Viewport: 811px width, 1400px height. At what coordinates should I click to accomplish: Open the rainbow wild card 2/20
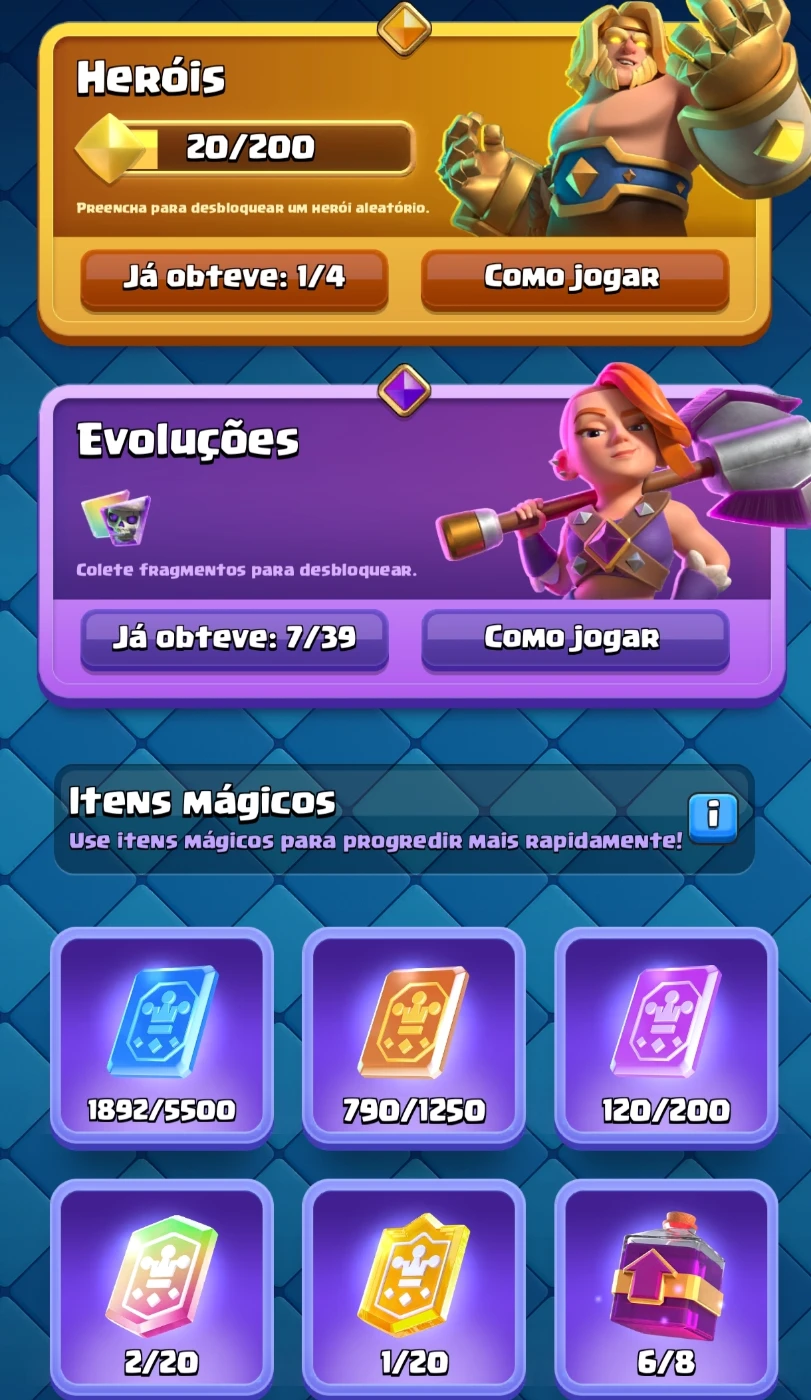[x=162, y=1288]
